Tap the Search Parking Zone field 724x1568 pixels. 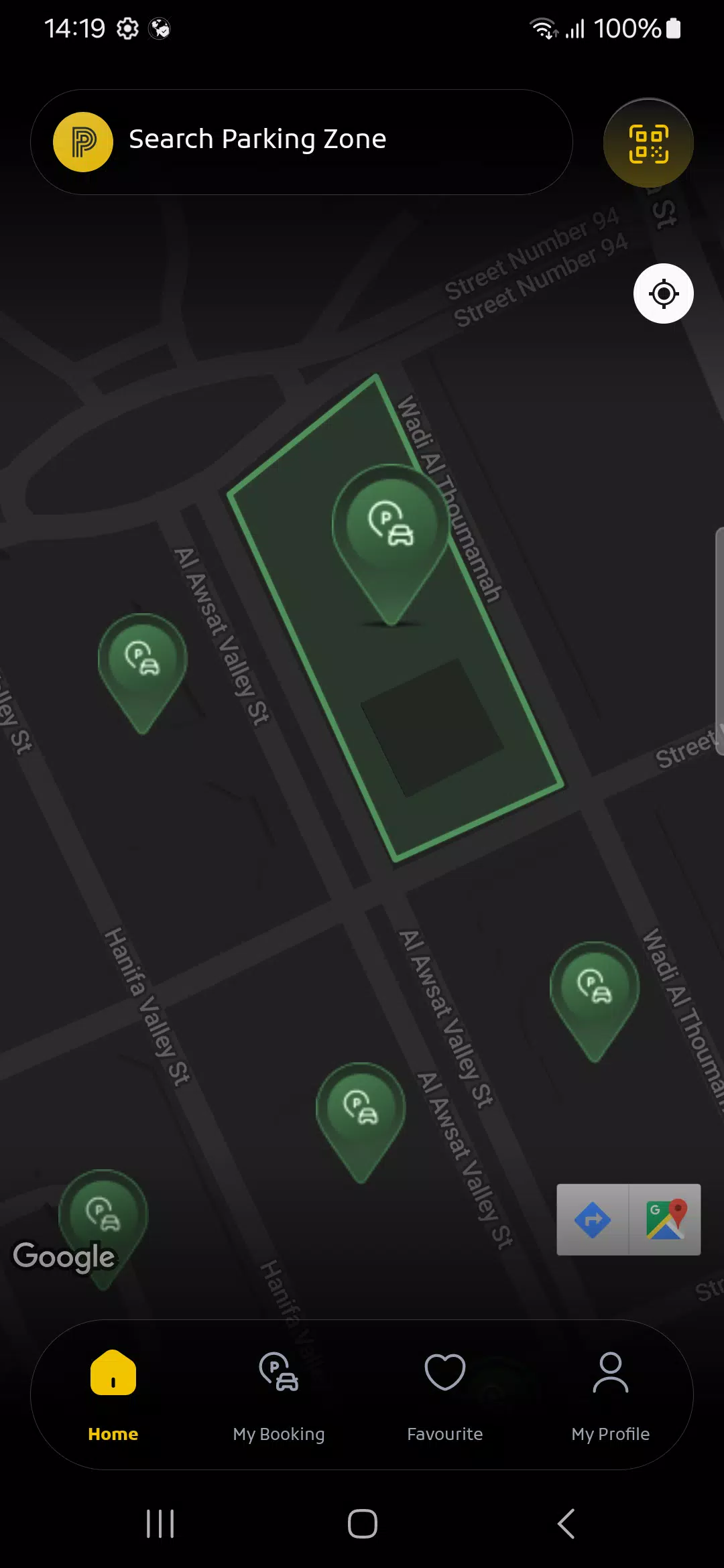coord(302,139)
